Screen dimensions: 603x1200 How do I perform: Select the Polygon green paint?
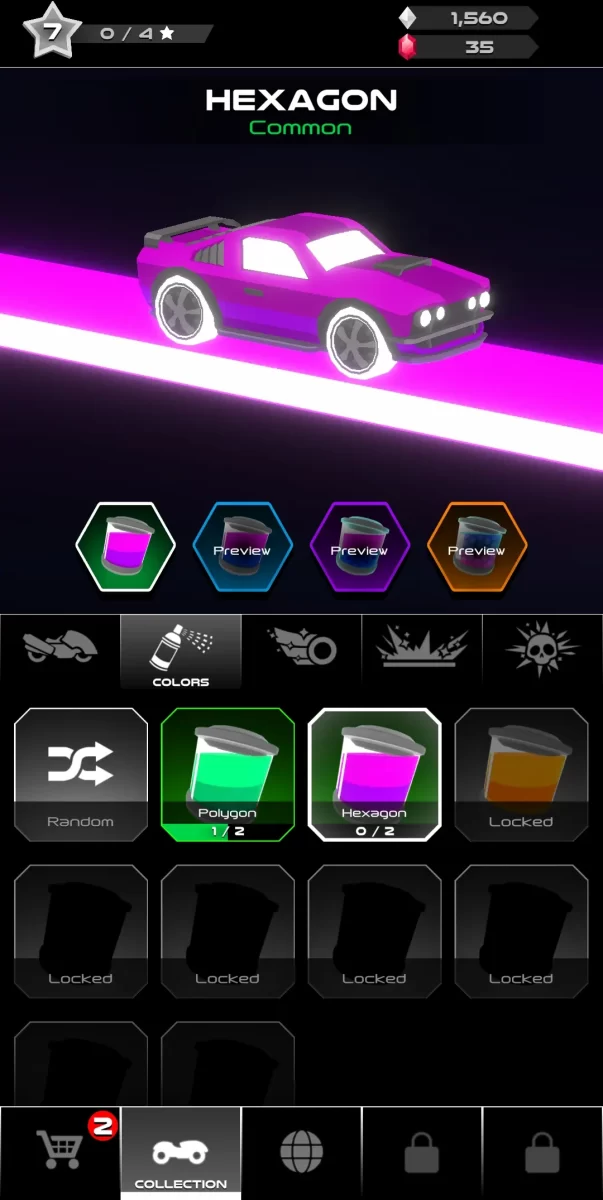point(228,774)
